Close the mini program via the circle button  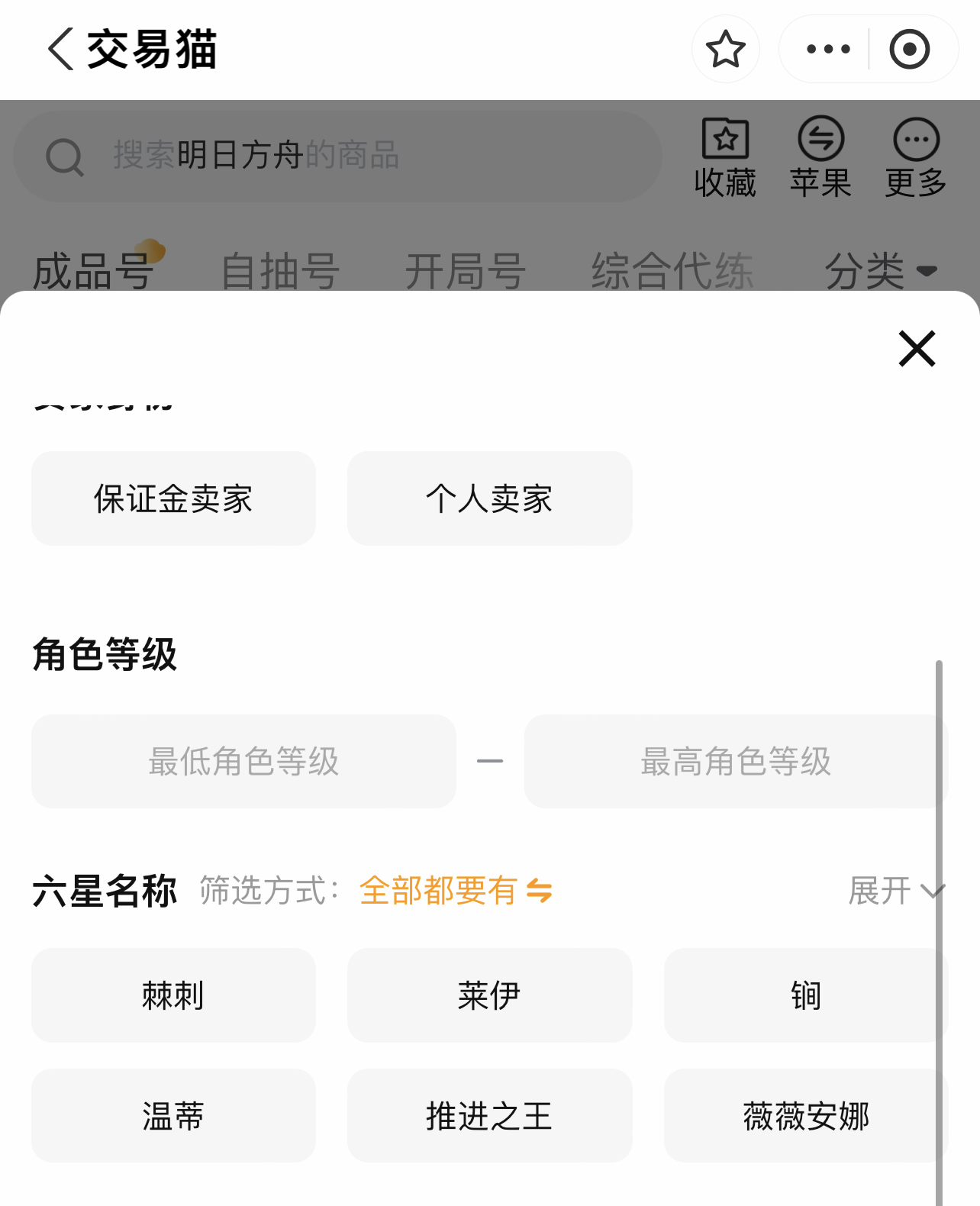(909, 50)
